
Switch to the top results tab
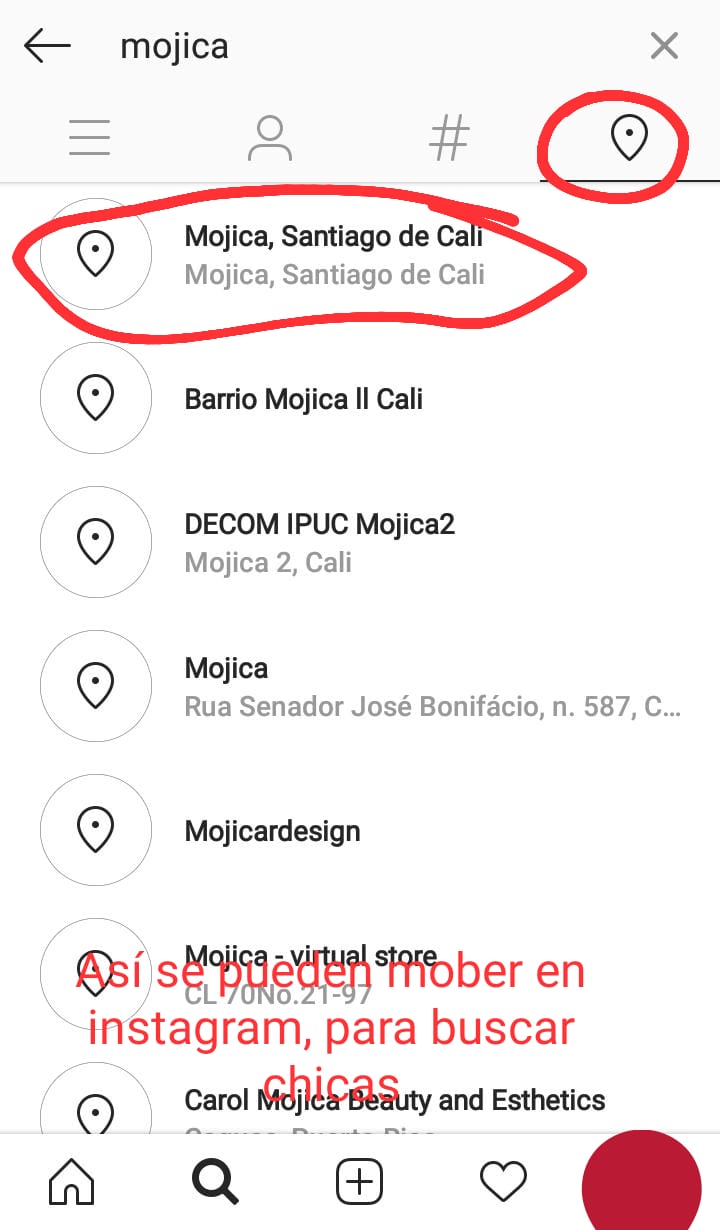[x=89, y=138]
